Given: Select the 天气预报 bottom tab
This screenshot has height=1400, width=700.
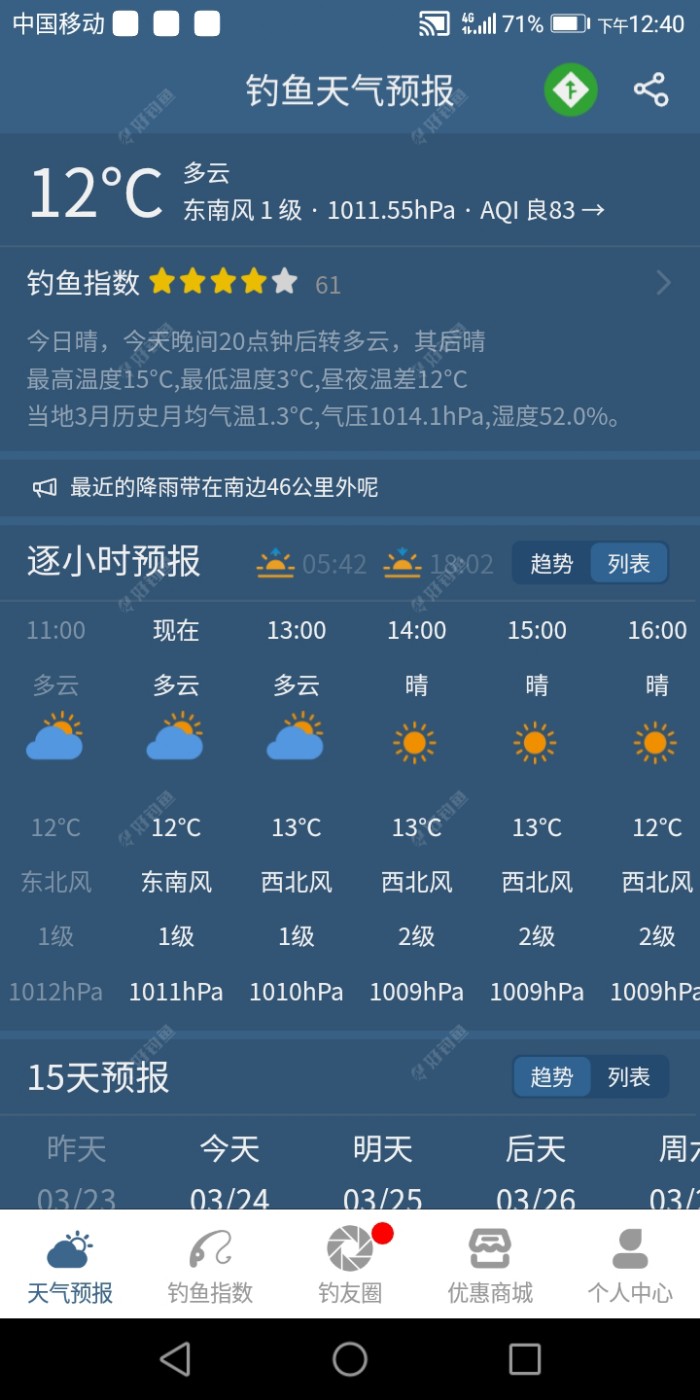Looking at the screenshot, I should tap(70, 1265).
